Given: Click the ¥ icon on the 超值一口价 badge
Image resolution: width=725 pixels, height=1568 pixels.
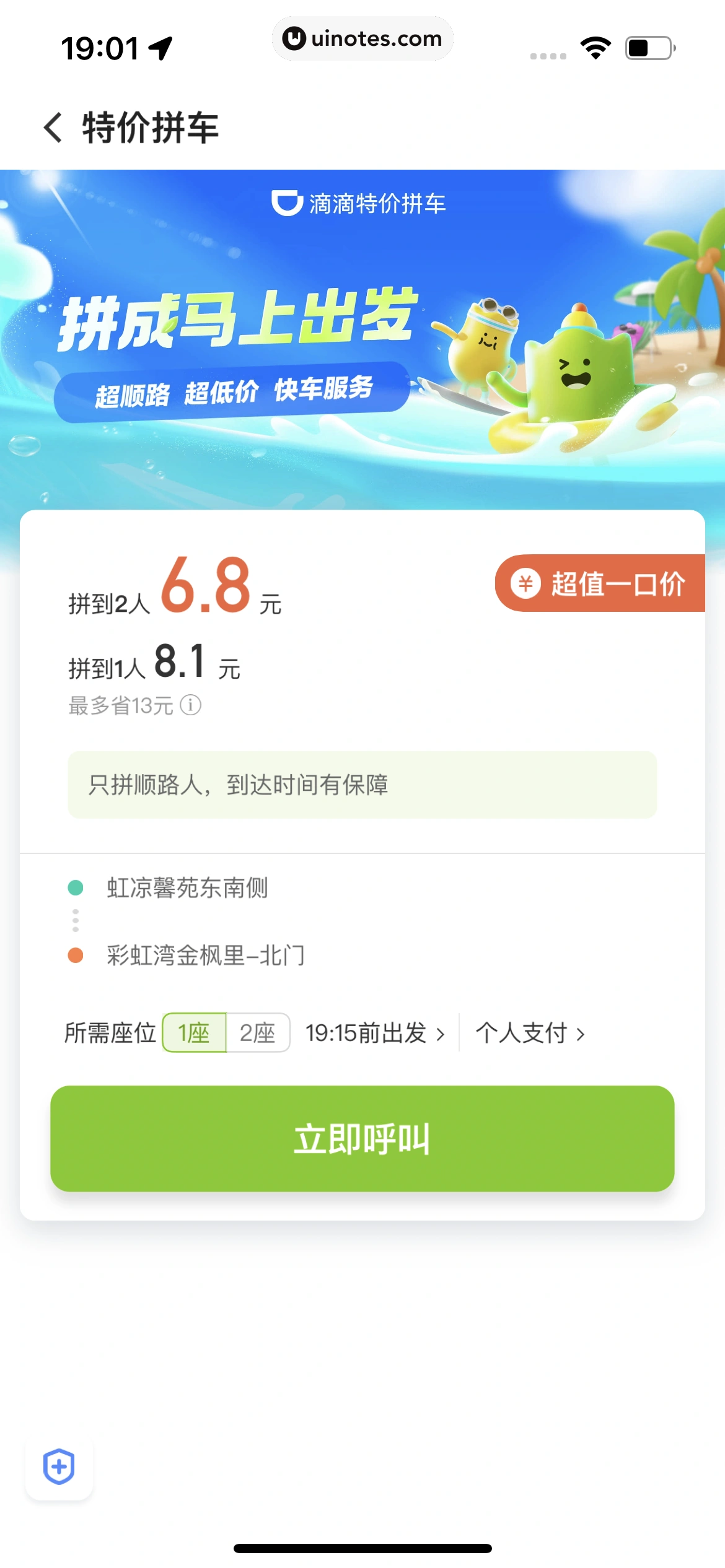Looking at the screenshot, I should 524,583.
